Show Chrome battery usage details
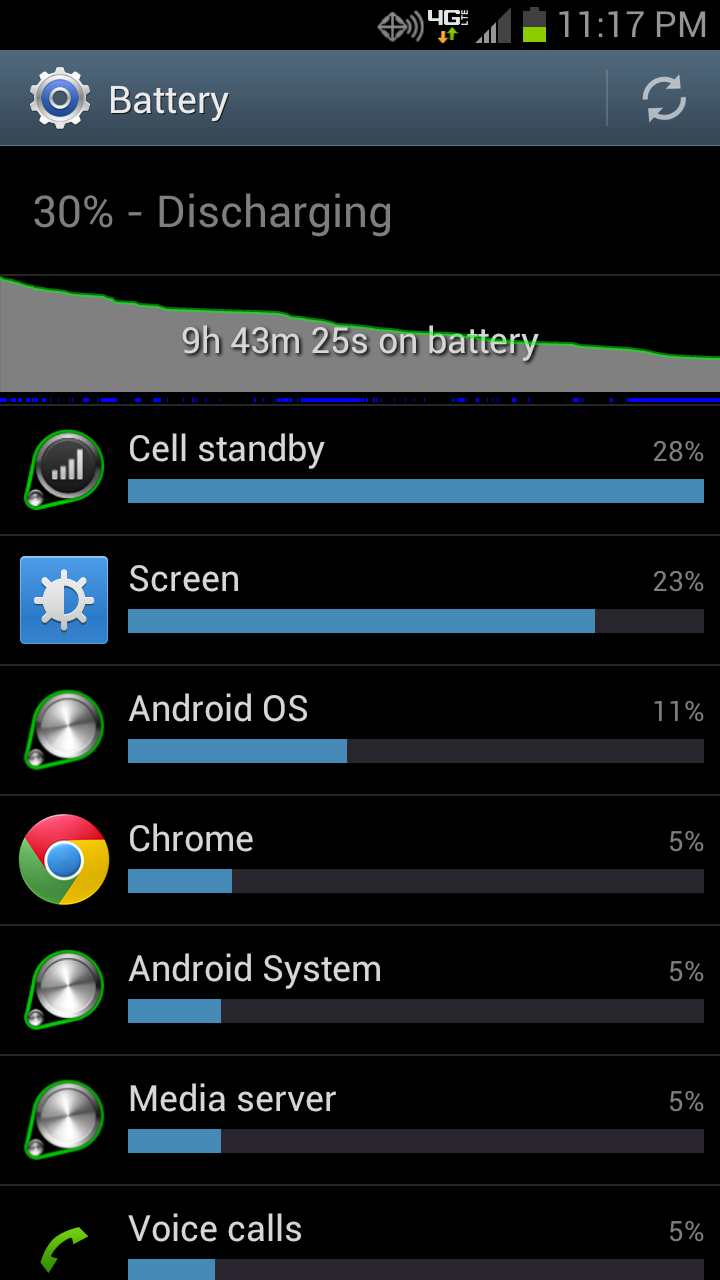This screenshot has height=1280, width=720. [360, 860]
